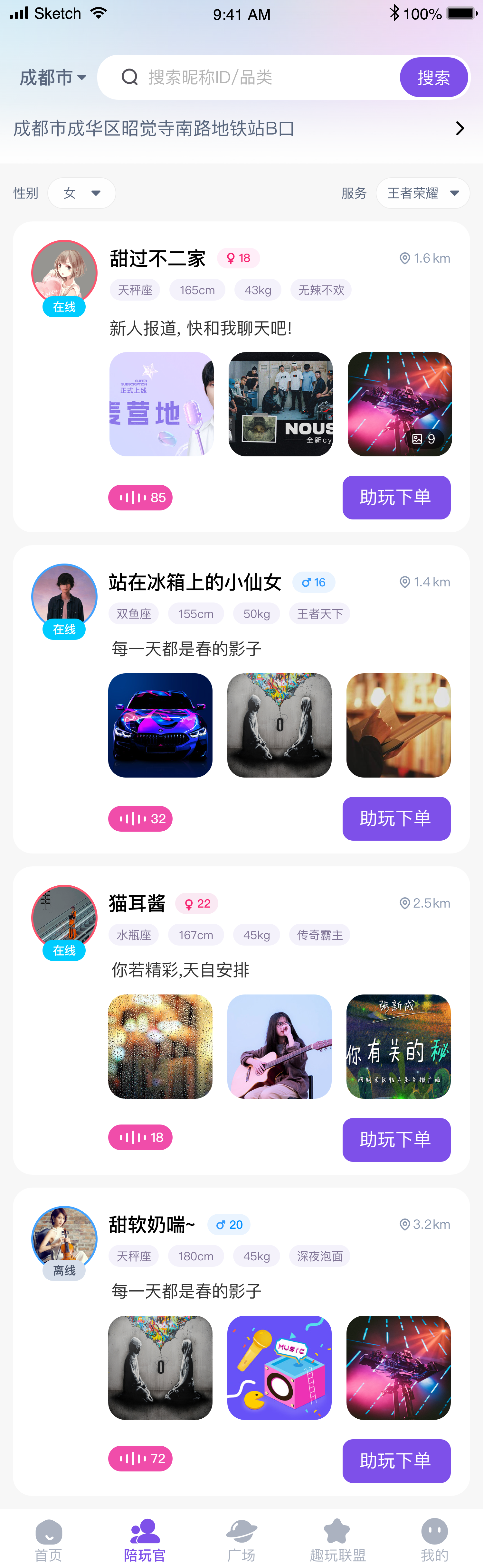
Task: Play 甜软奶喘~'s 72-second voice clip
Action: (x=141, y=1459)
